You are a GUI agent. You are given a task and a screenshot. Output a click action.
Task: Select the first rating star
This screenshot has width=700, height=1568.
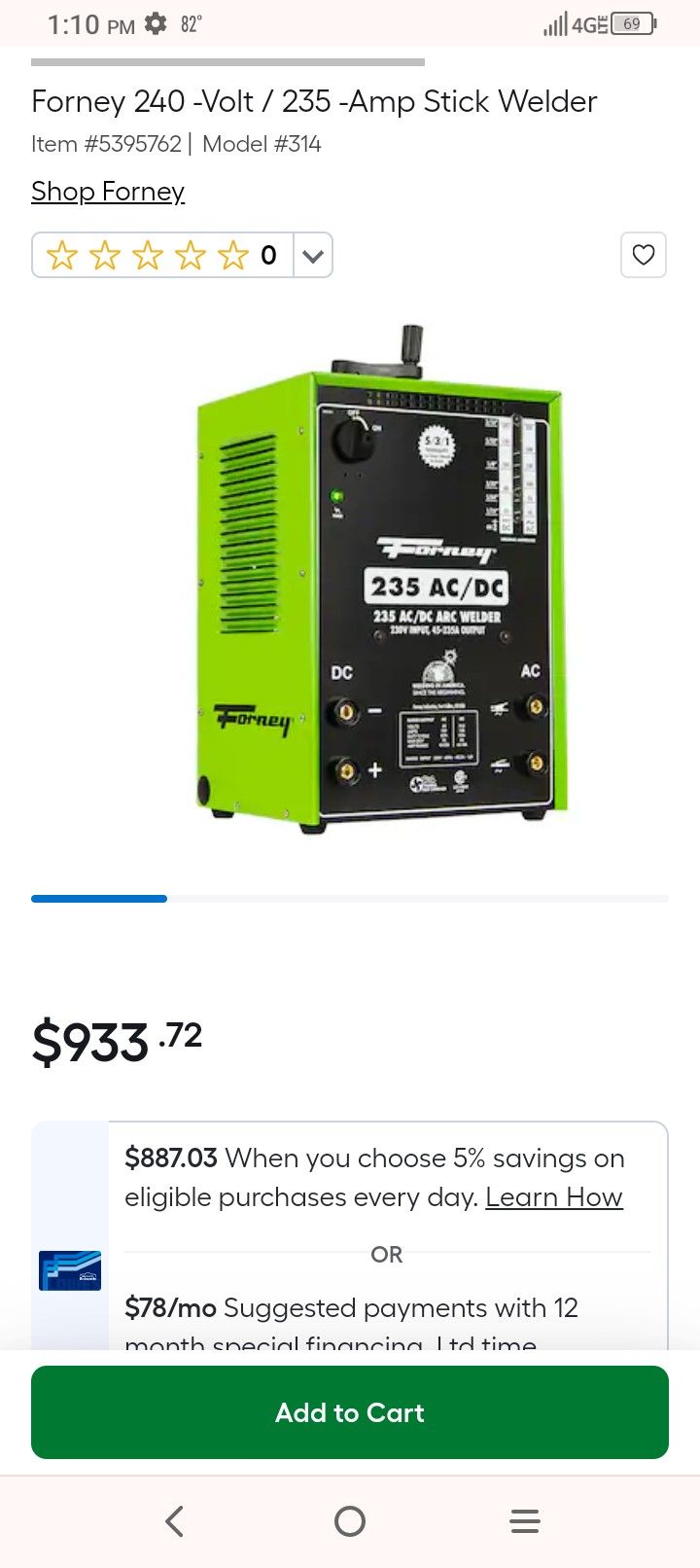[x=62, y=255]
